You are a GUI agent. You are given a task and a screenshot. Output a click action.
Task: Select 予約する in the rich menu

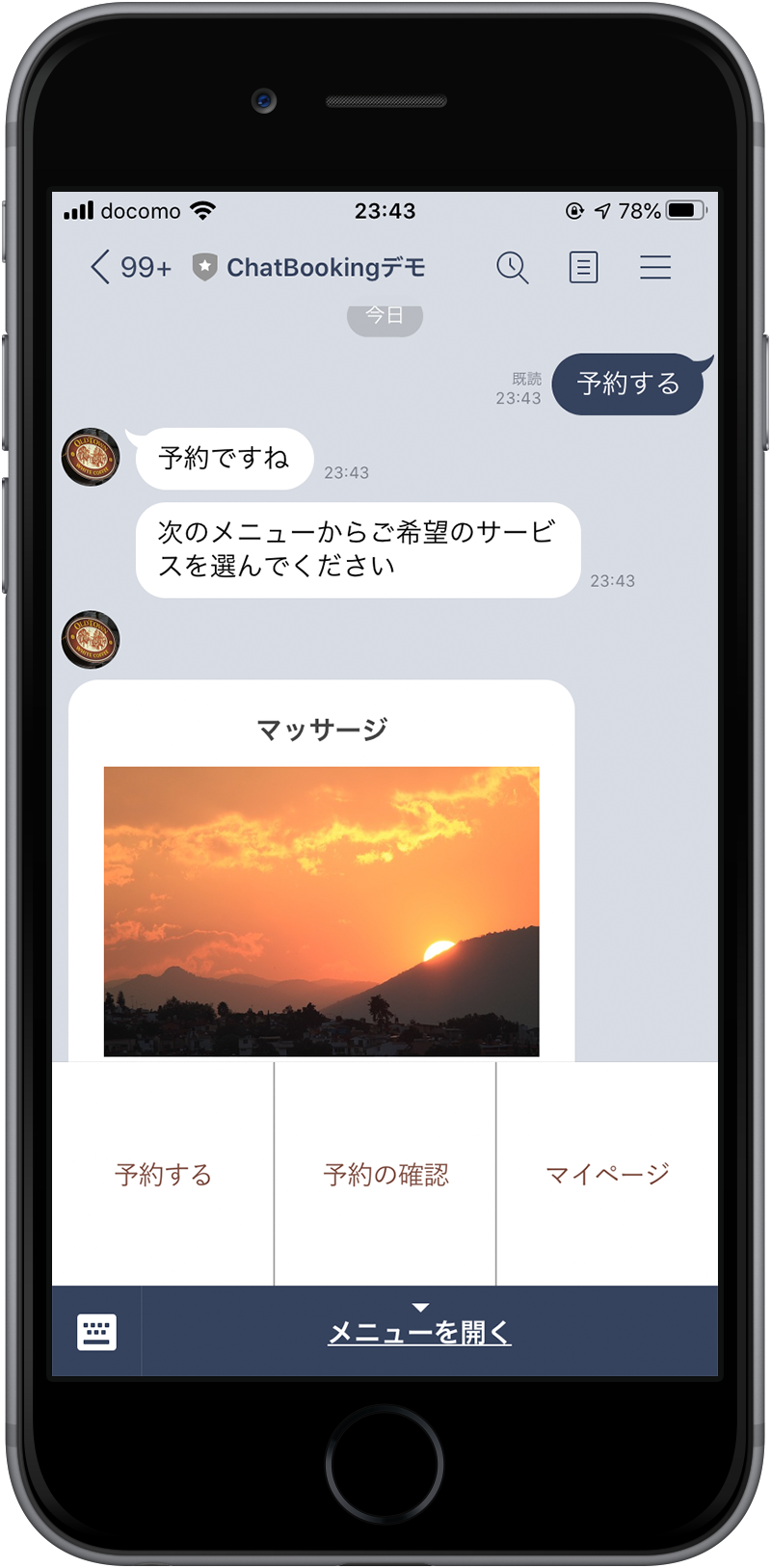[x=163, y=1174]
